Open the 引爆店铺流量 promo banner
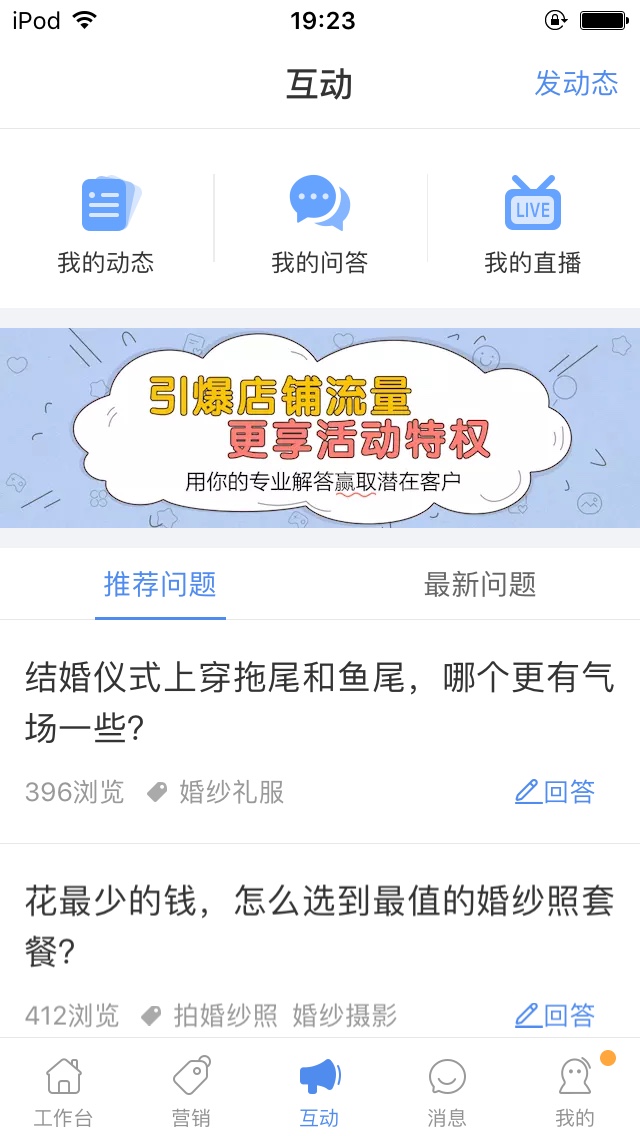 coord(320,427)
